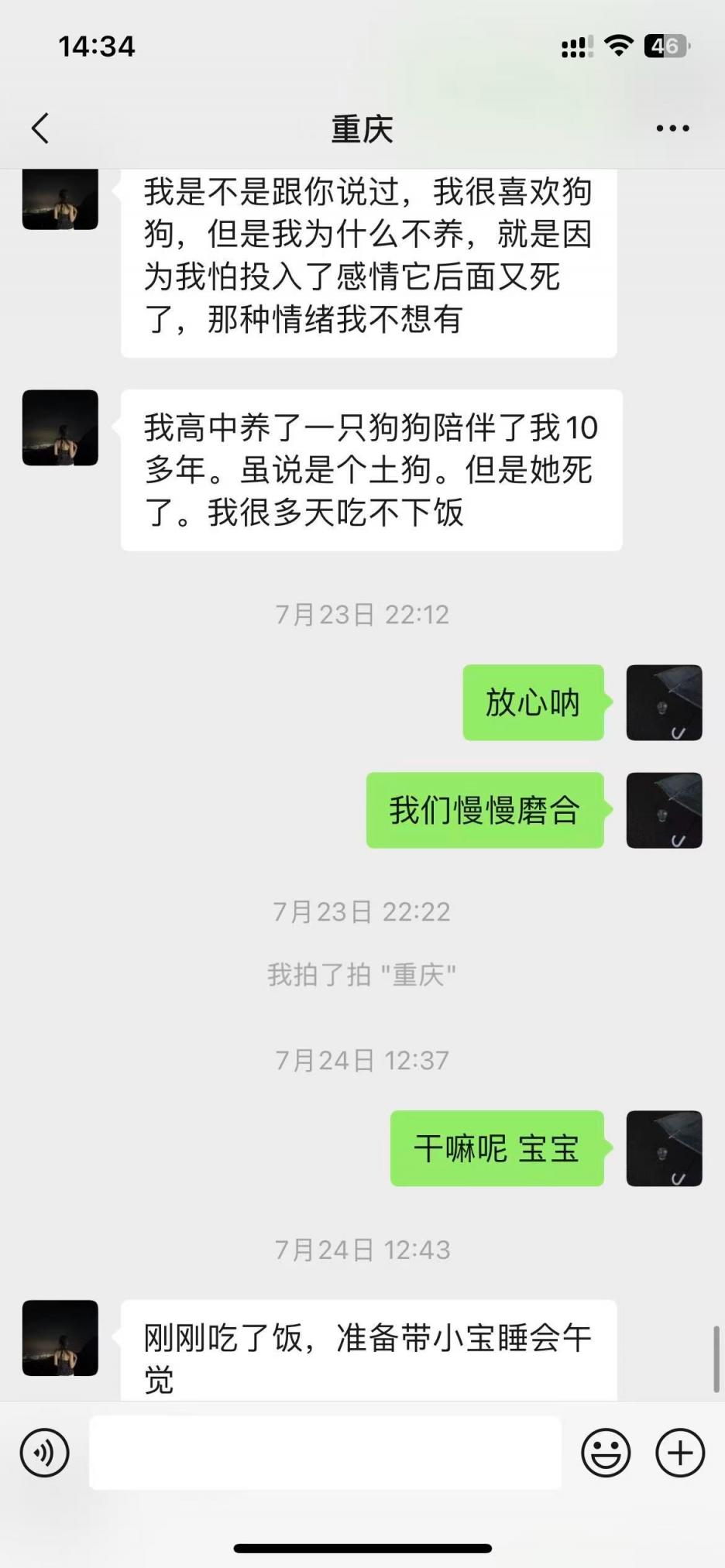Open the plus attachments menu
725x1568 pixels.
(x=680, y=1453)
